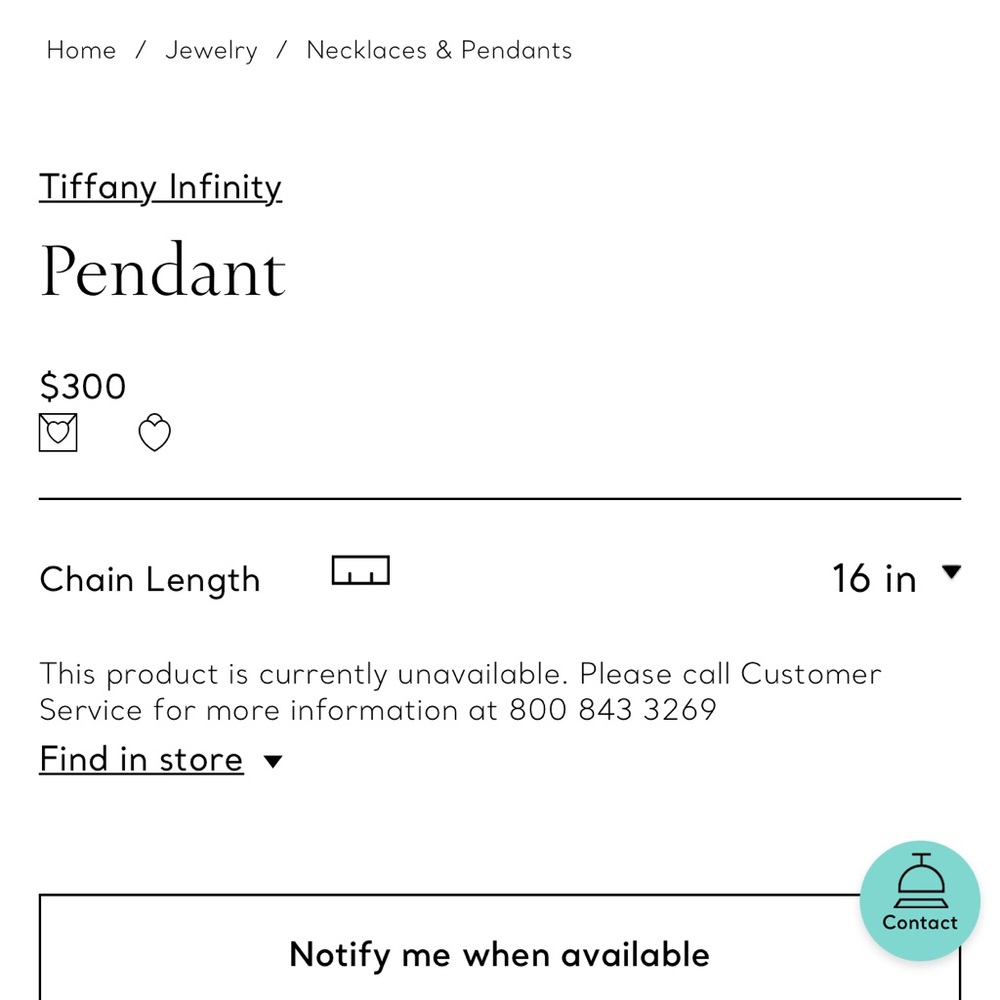The image size is (1000, 1000).
Task: Tap Notify me when available
Action: click(499, 954)
